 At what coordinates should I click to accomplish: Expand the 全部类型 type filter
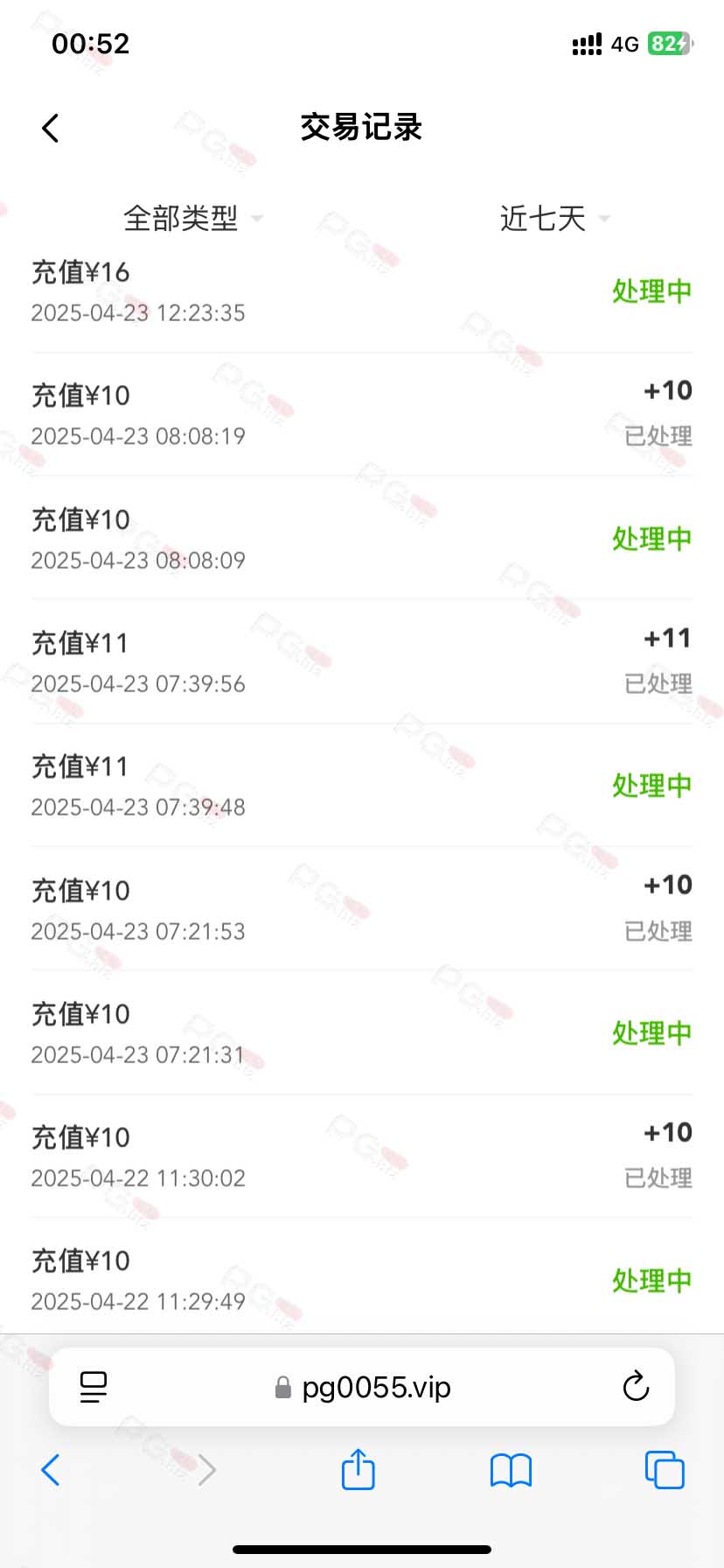192,218
